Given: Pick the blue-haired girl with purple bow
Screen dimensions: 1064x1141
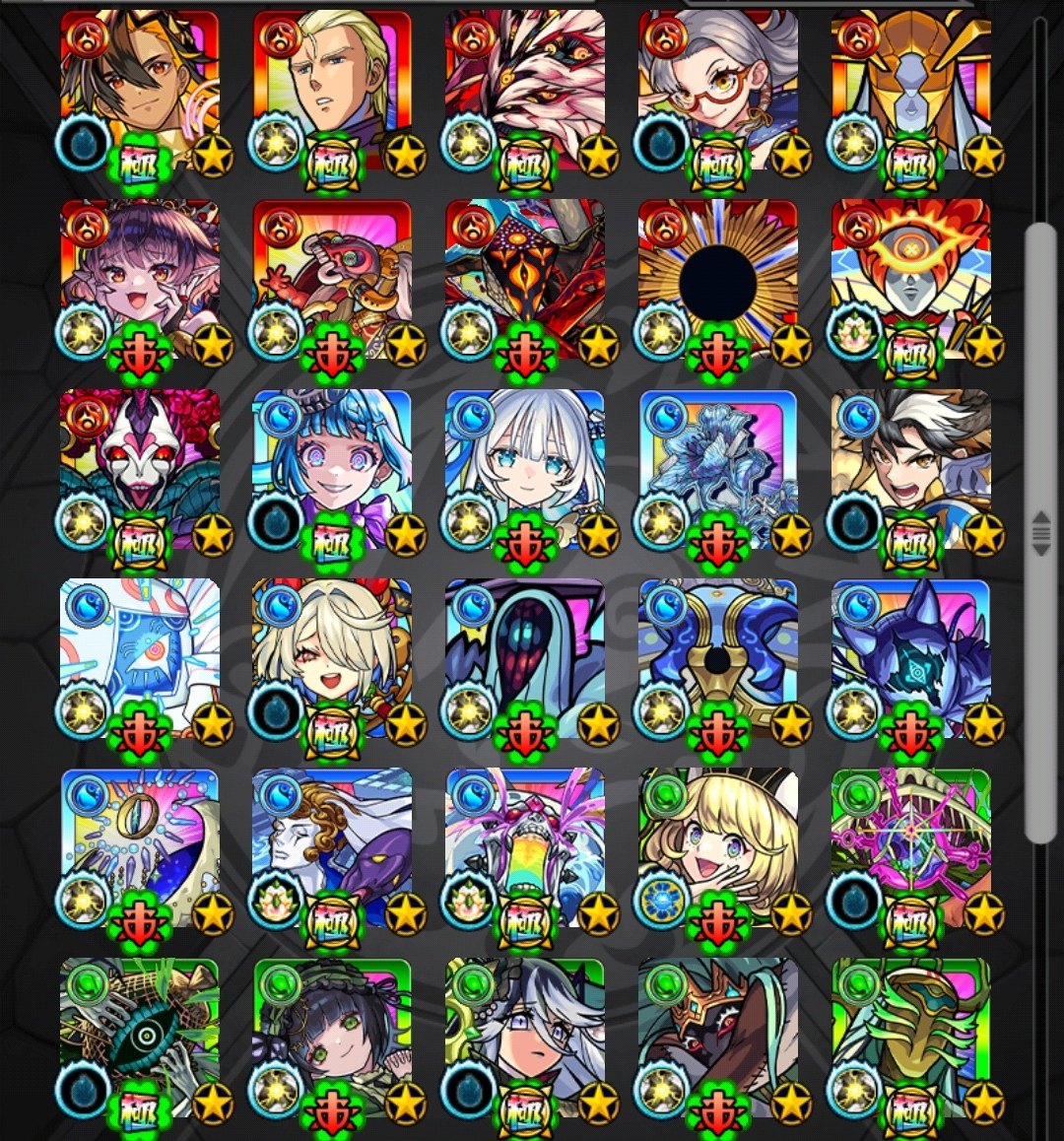Looking at the screenshot, I should click(332, 469).
